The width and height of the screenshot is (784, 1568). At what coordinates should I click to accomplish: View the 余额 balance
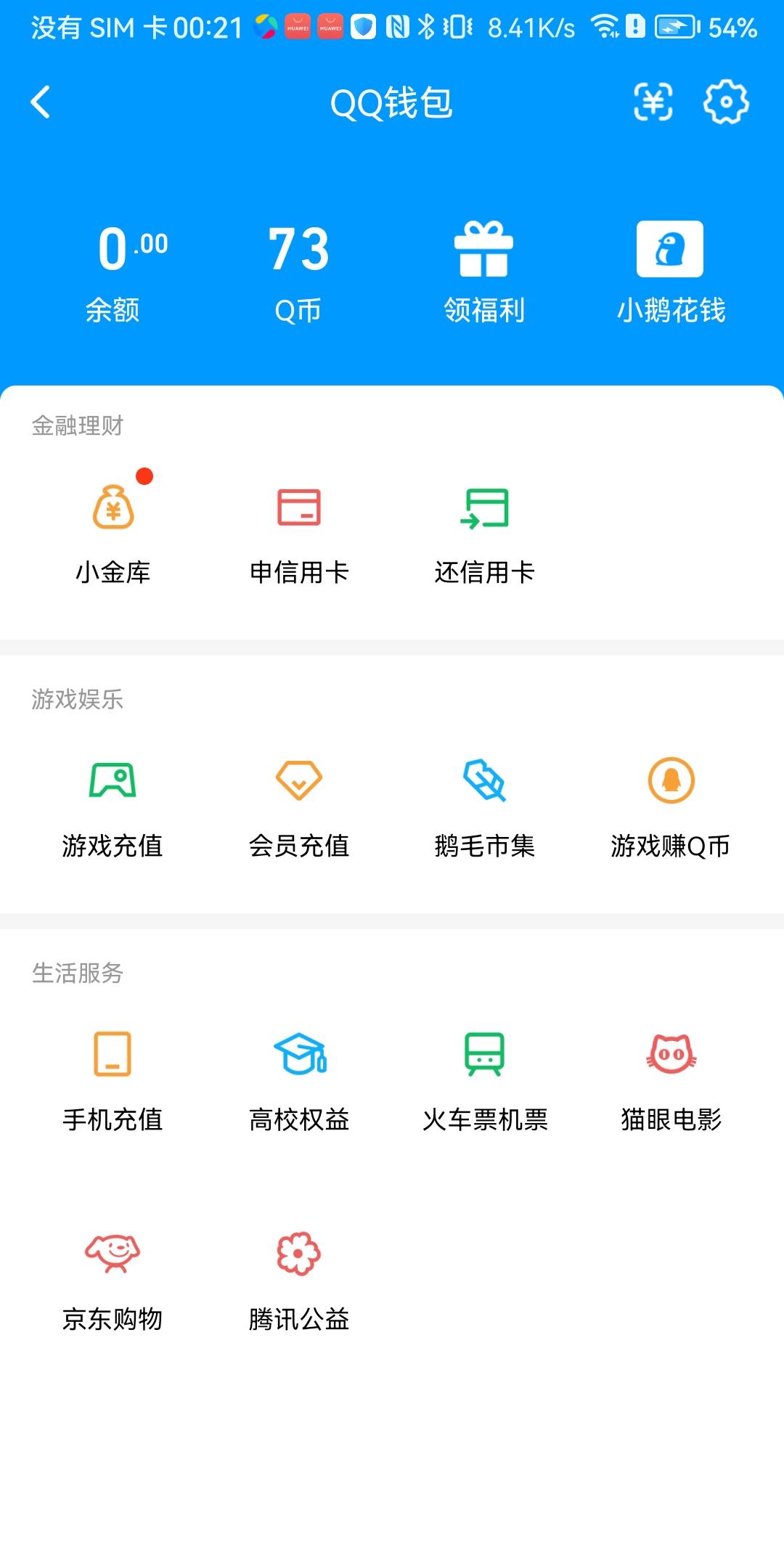(x=113, y=272)
